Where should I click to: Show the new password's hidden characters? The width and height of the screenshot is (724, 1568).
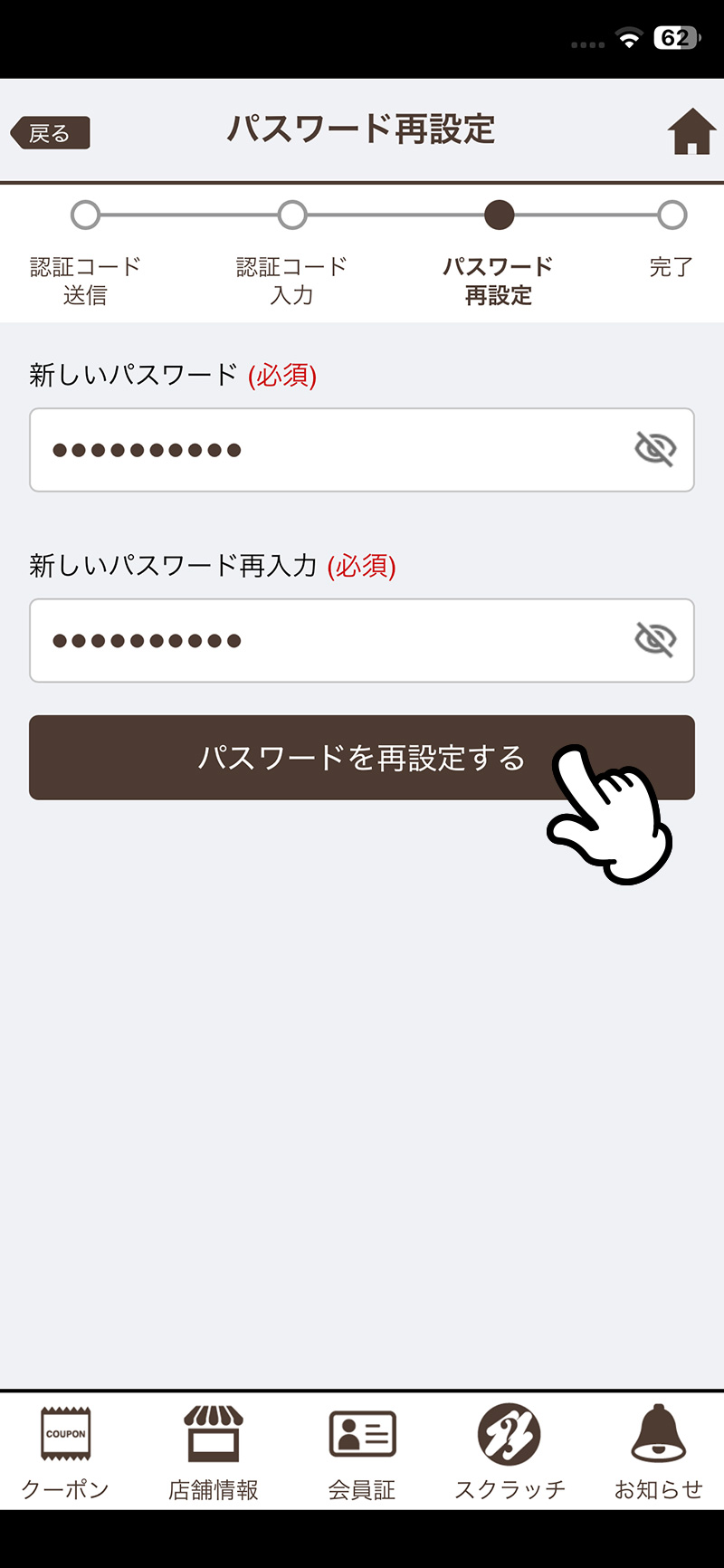point(655,449)
